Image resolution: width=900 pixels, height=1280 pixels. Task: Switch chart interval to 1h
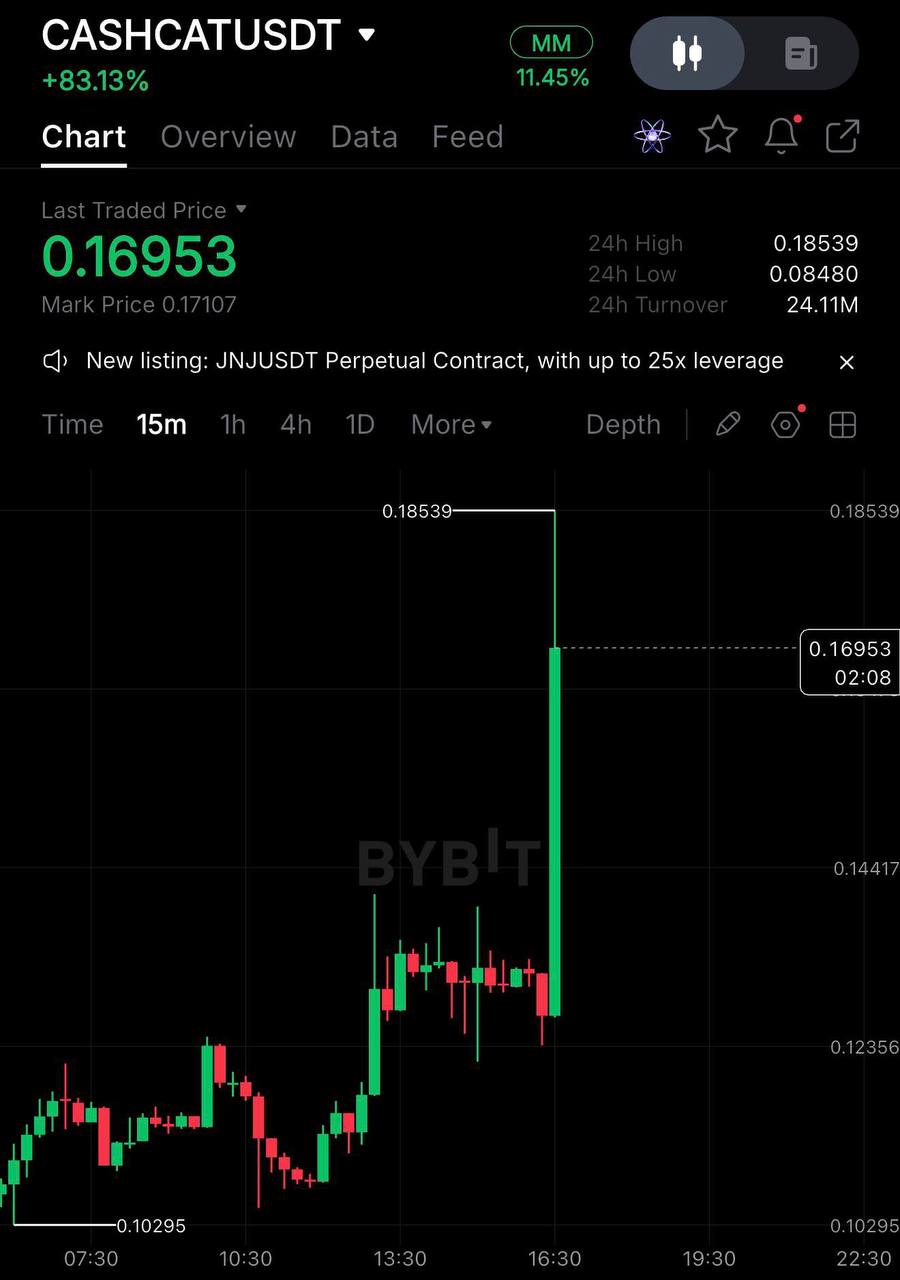click(x=232, y=425)
